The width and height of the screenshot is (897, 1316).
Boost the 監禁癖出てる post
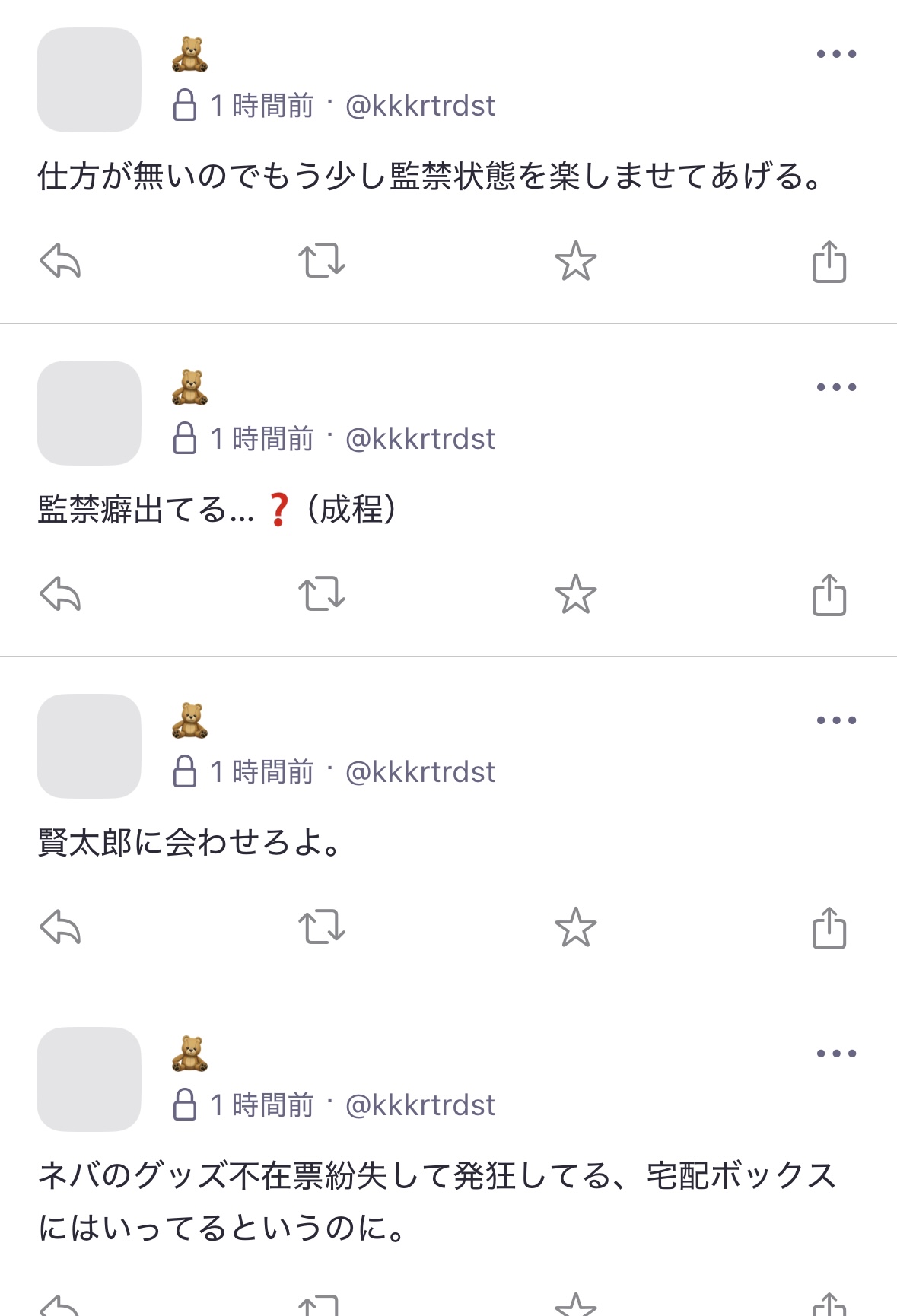[x=321, y=594]
